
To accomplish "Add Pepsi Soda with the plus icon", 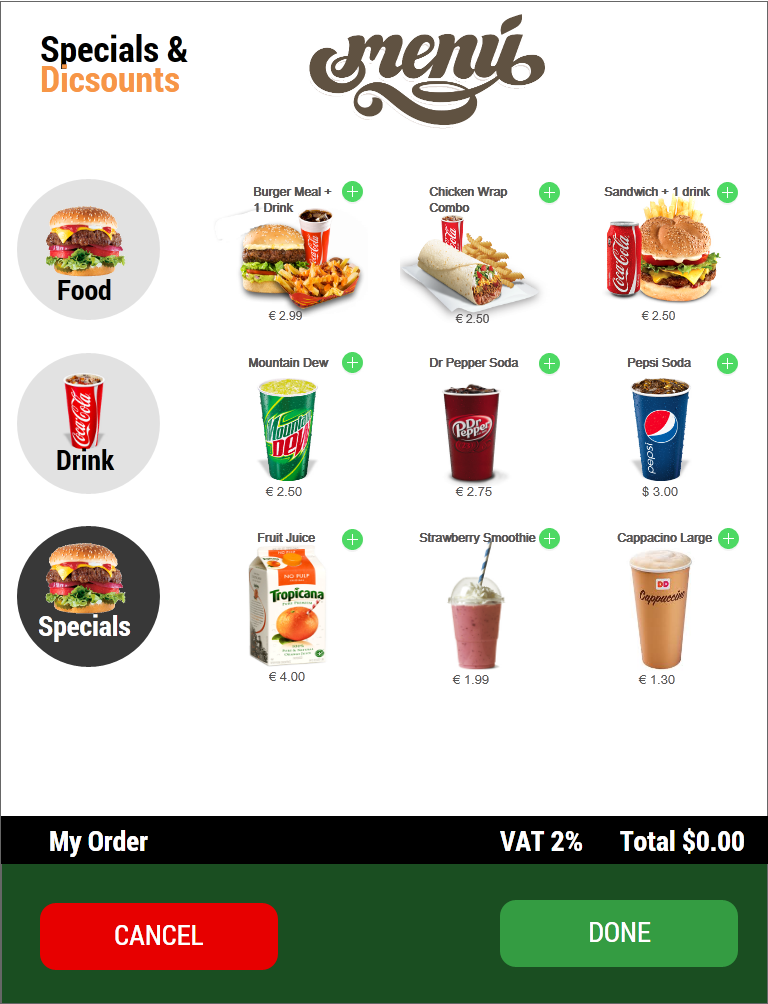I will click(x=727, y=363).
